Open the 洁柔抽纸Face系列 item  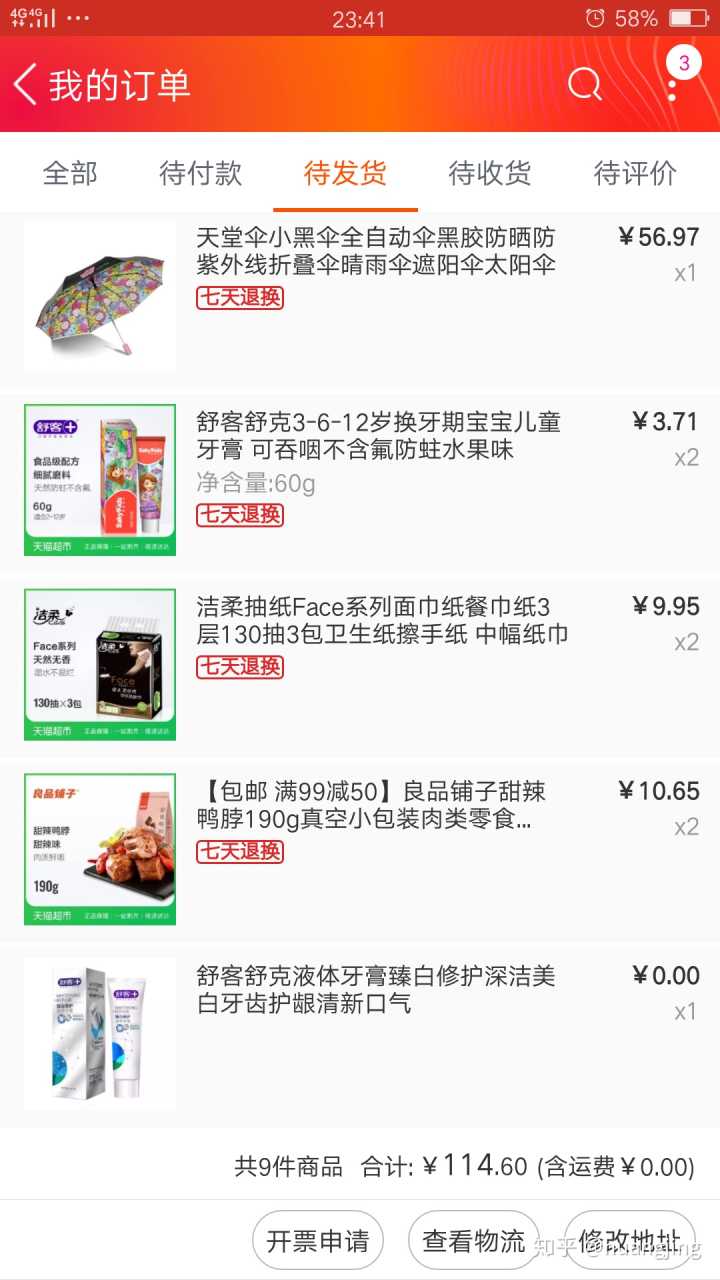(382, 620)
